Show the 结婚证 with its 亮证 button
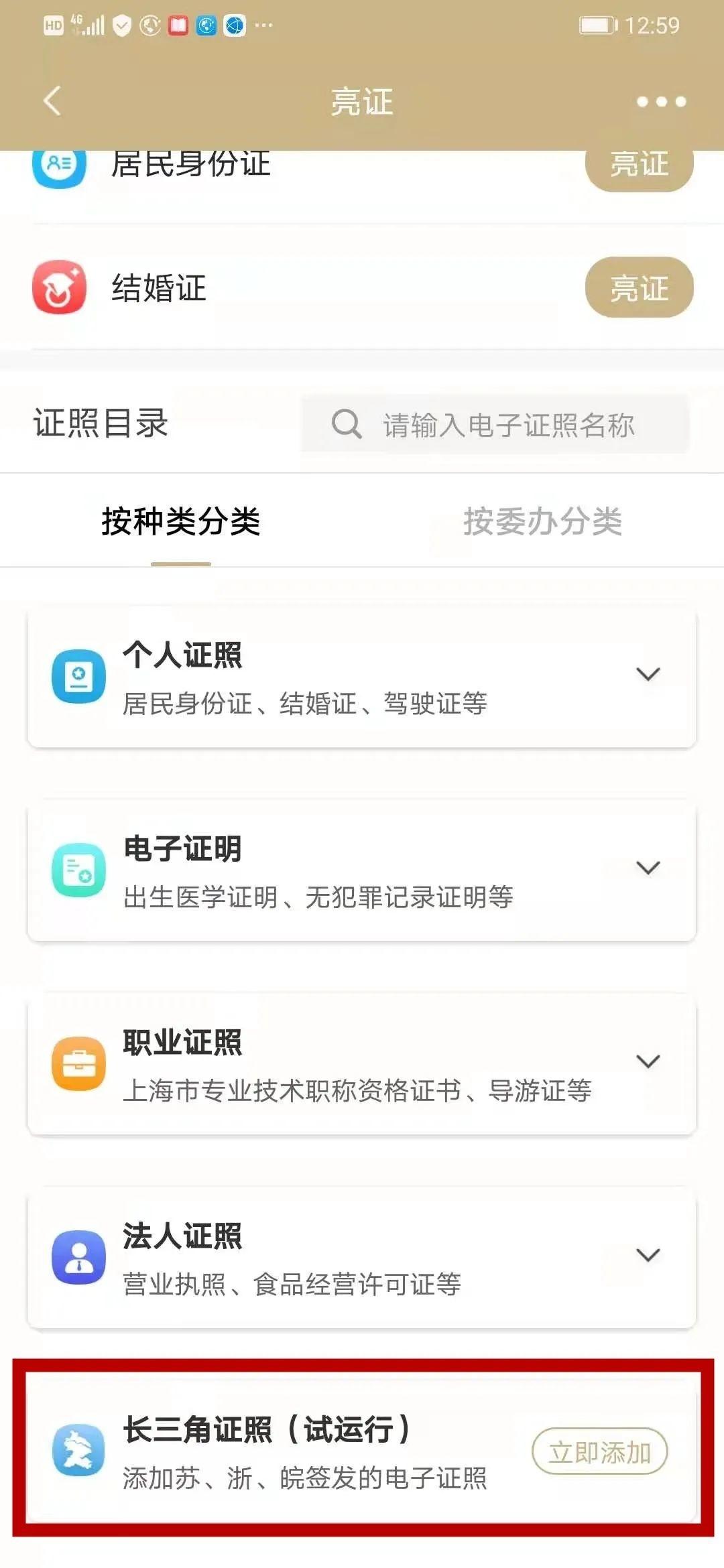The height and width of the screenshot is (1568, 724). pos(639,287)
